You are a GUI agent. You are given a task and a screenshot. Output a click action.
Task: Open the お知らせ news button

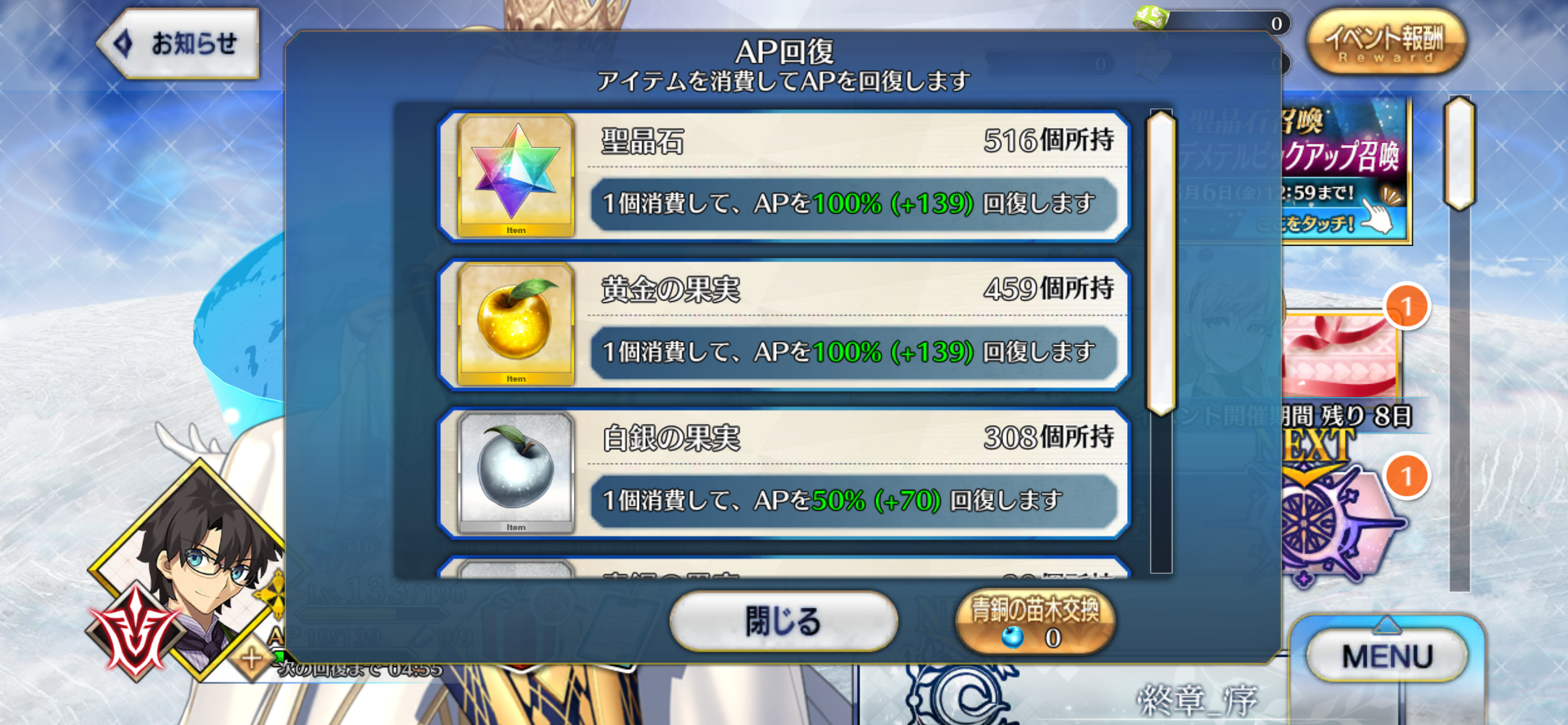click(180, 43)
